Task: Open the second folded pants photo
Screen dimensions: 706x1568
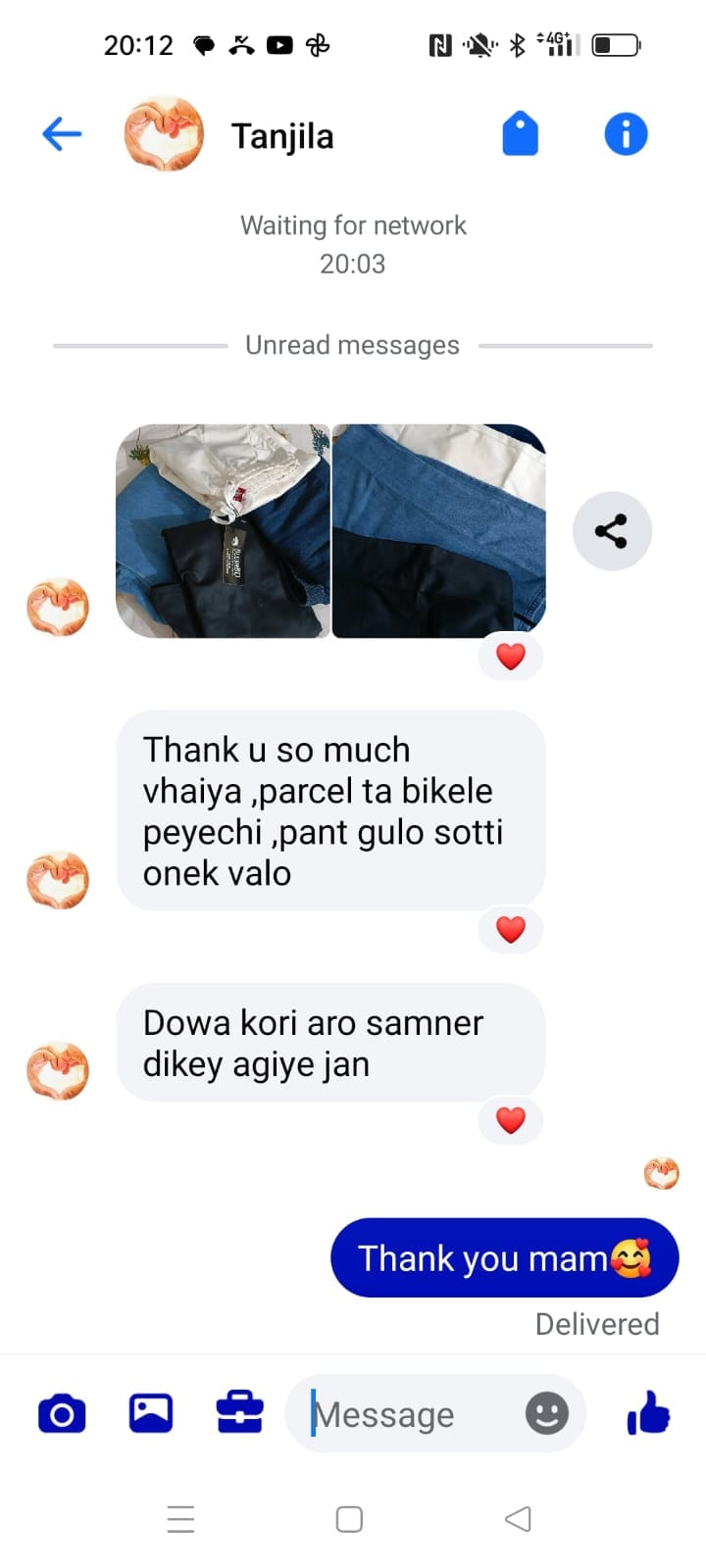Action: click(x=439, y=531)
